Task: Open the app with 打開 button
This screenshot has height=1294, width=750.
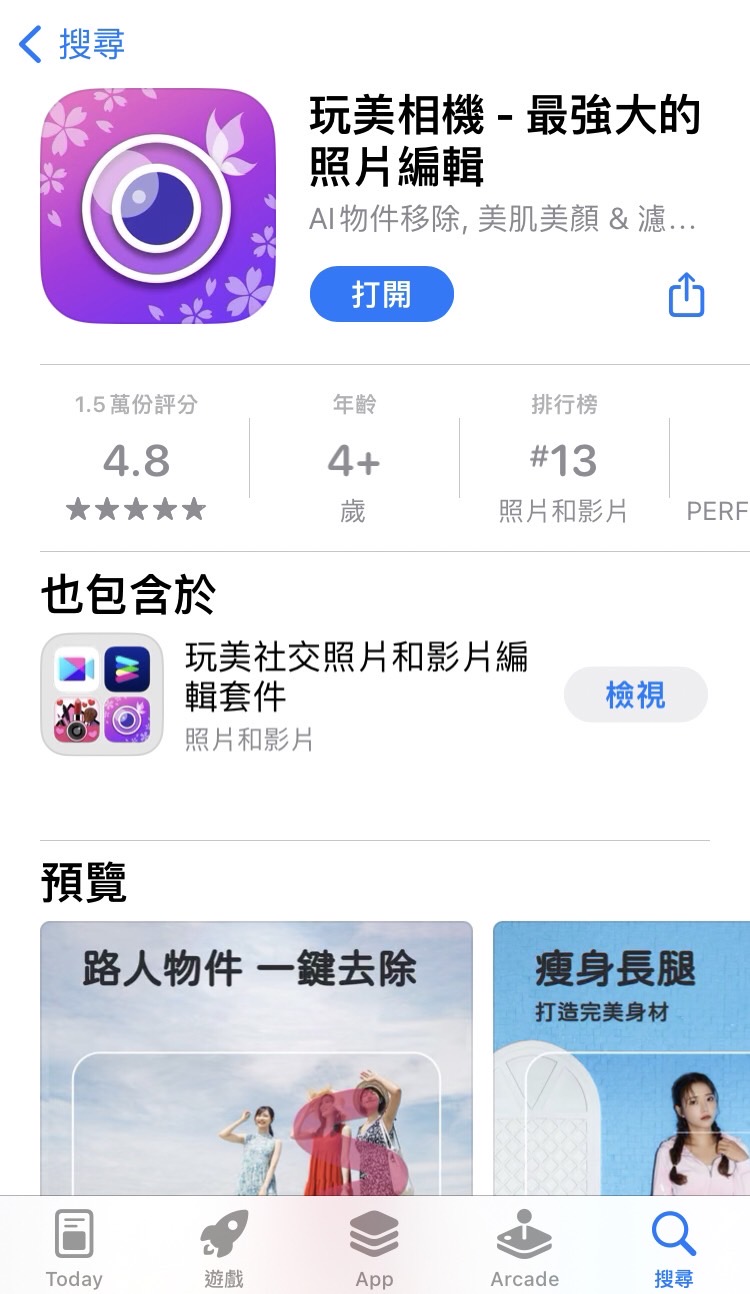Action: 381,294
